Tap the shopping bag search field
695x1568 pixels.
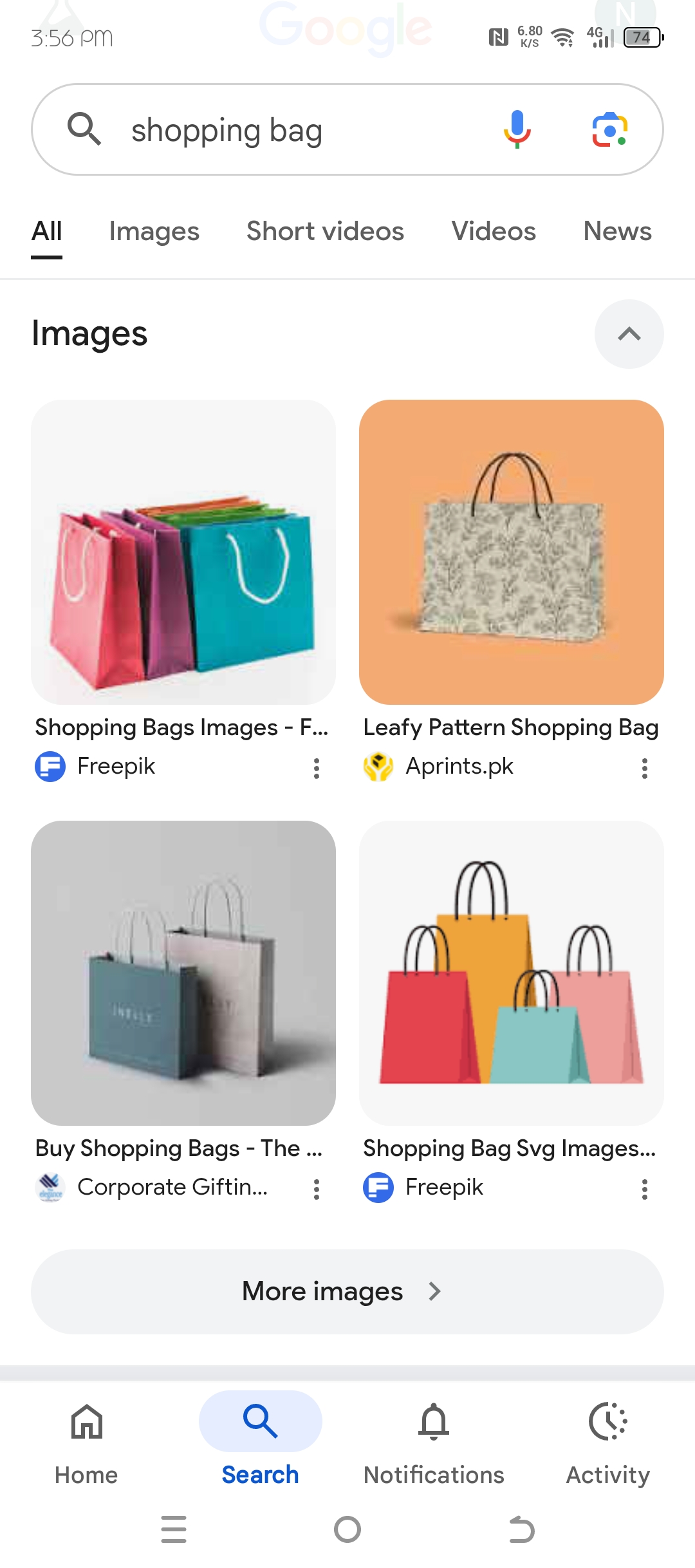click(290, 130)
